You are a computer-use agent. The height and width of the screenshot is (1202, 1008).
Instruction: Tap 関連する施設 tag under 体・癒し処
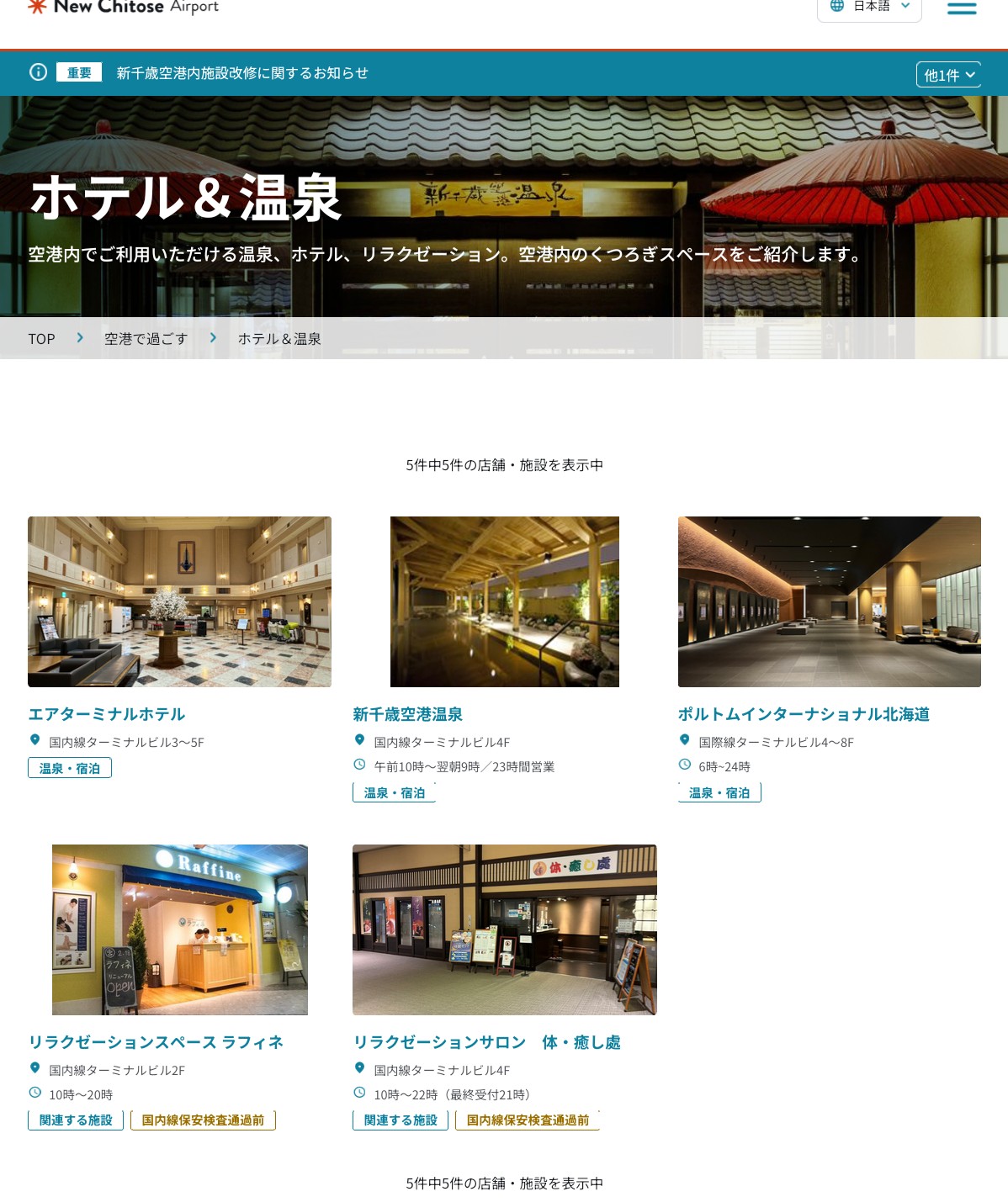[x=401, y=1120]
